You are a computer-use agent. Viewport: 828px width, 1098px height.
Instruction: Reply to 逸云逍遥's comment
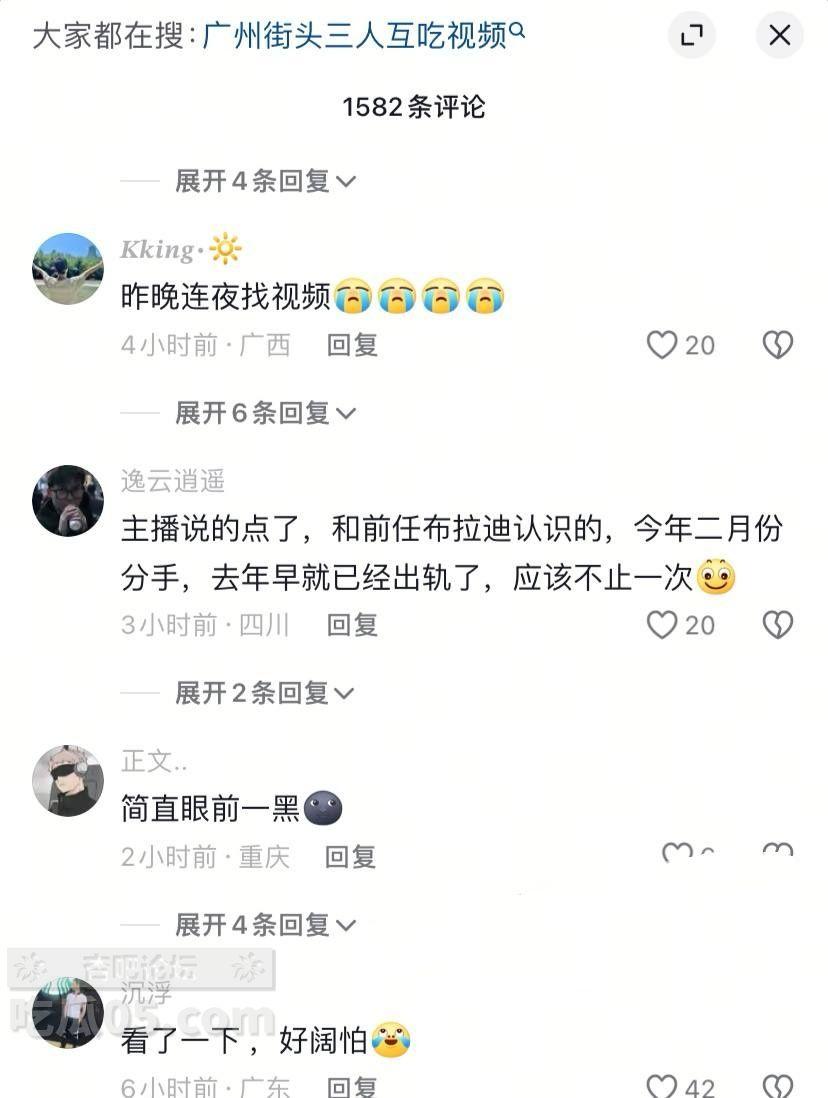352,625
